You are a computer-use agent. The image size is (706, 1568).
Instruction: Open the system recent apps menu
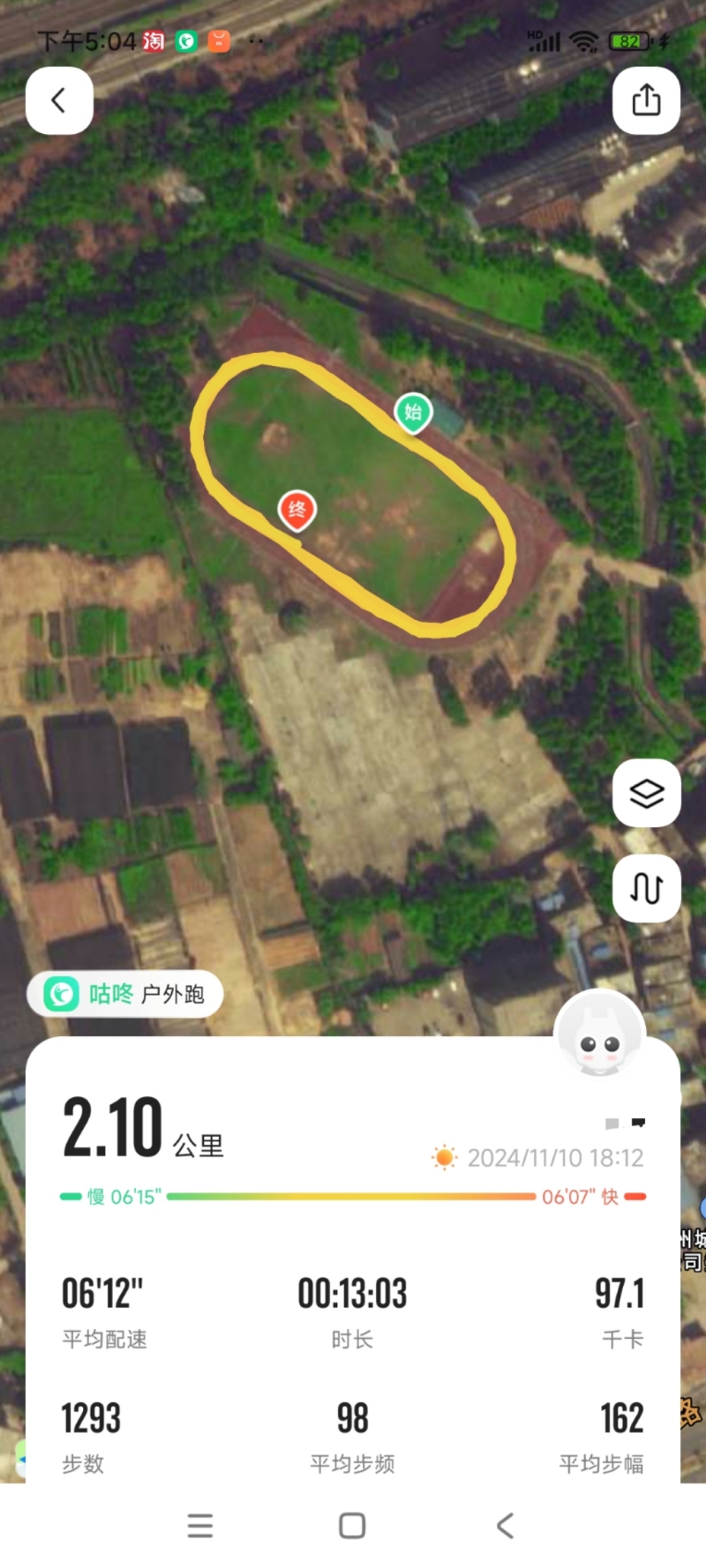click(x=200, y=1526)
